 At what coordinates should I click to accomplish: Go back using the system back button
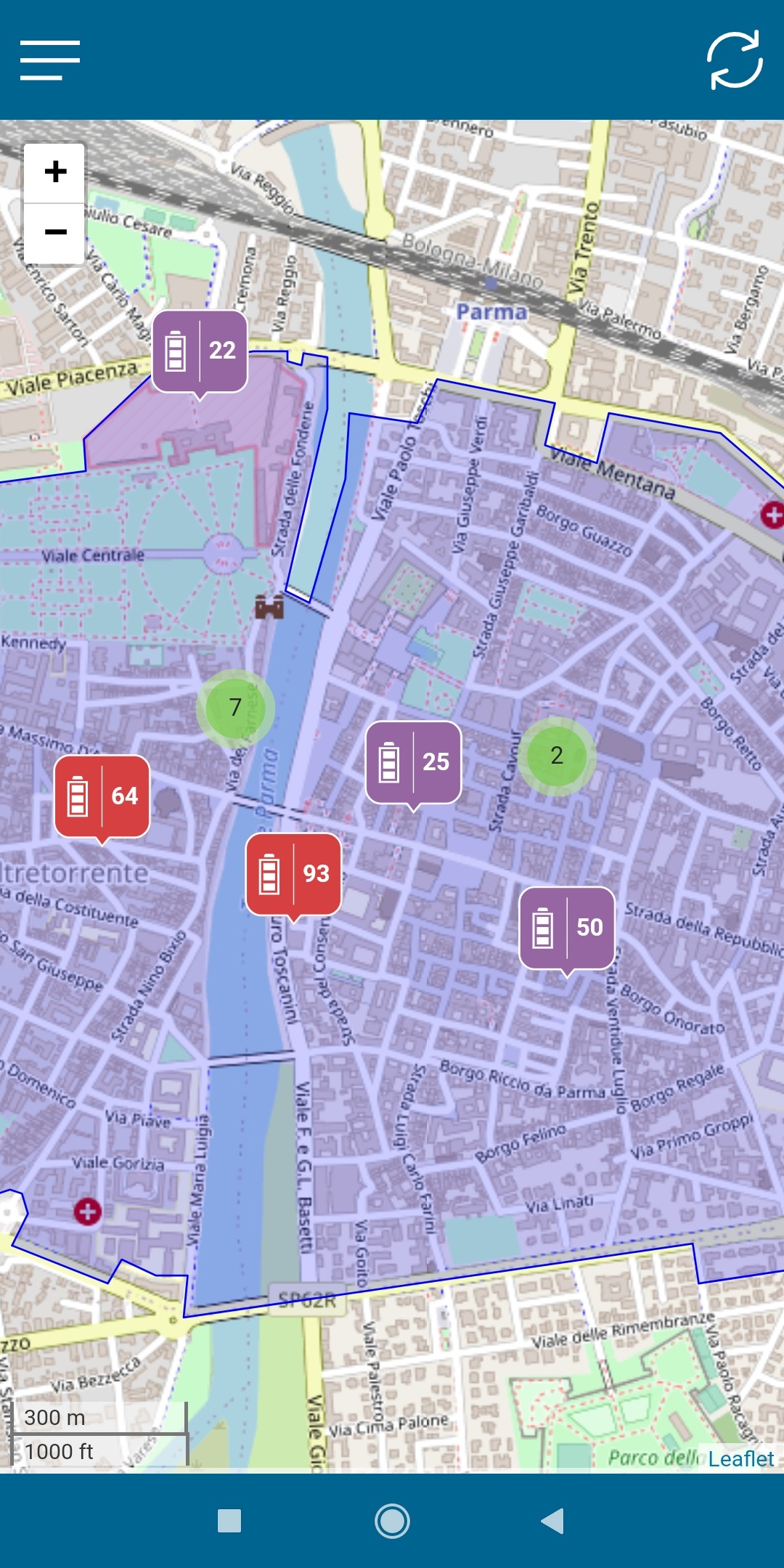552,1521
